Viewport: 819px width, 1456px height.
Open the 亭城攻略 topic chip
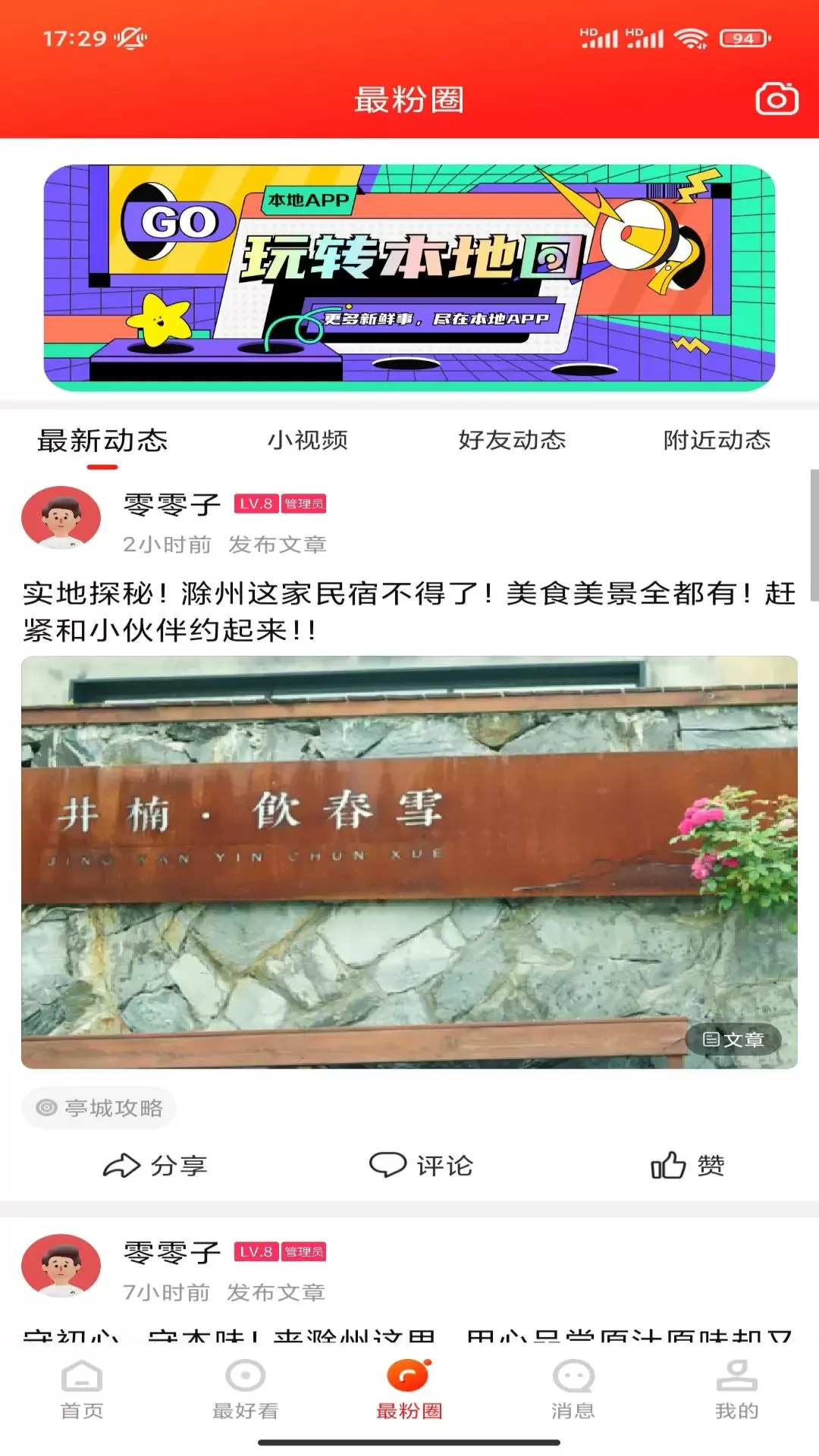coord(99,1108)
